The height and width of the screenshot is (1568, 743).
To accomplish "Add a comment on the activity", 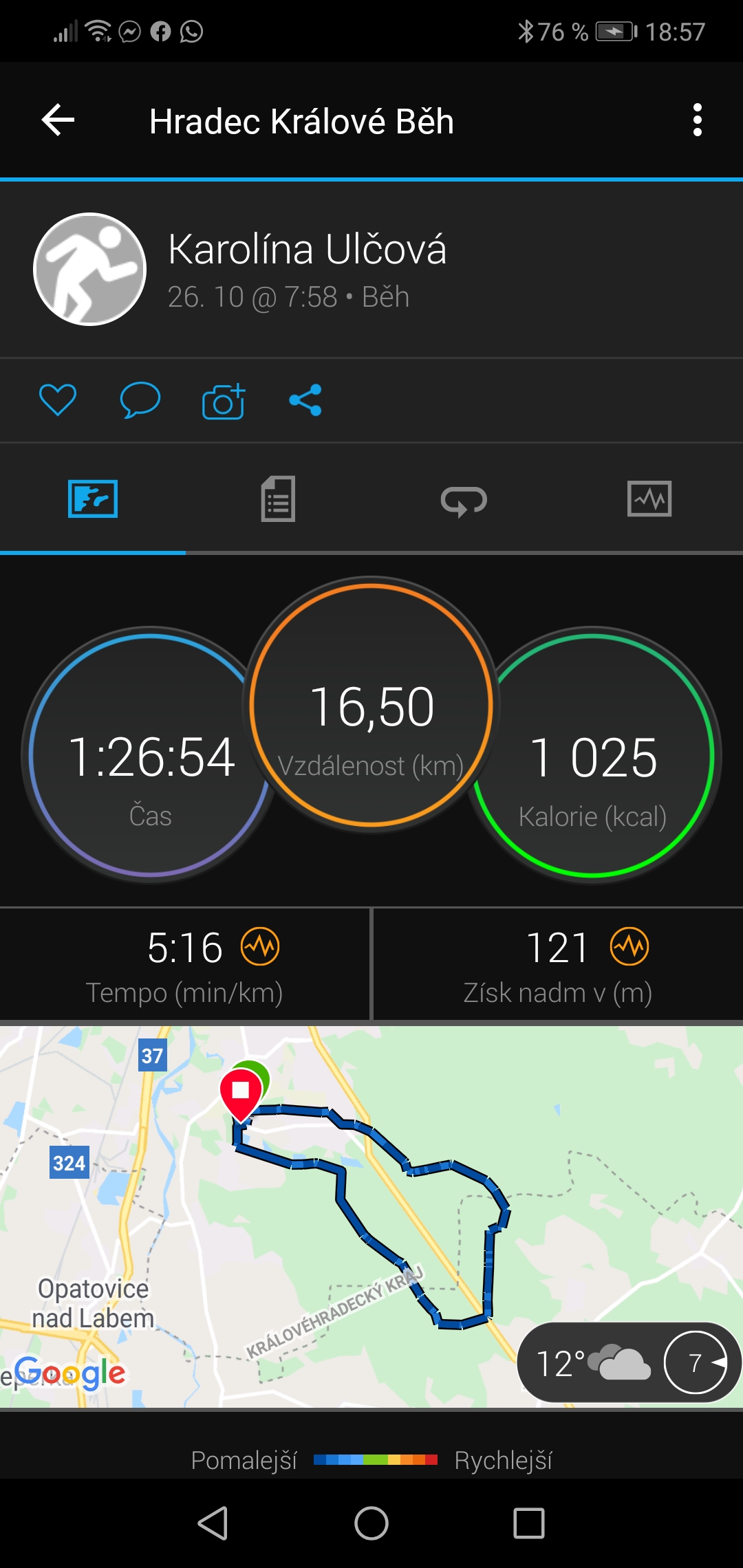I will 140,400.
